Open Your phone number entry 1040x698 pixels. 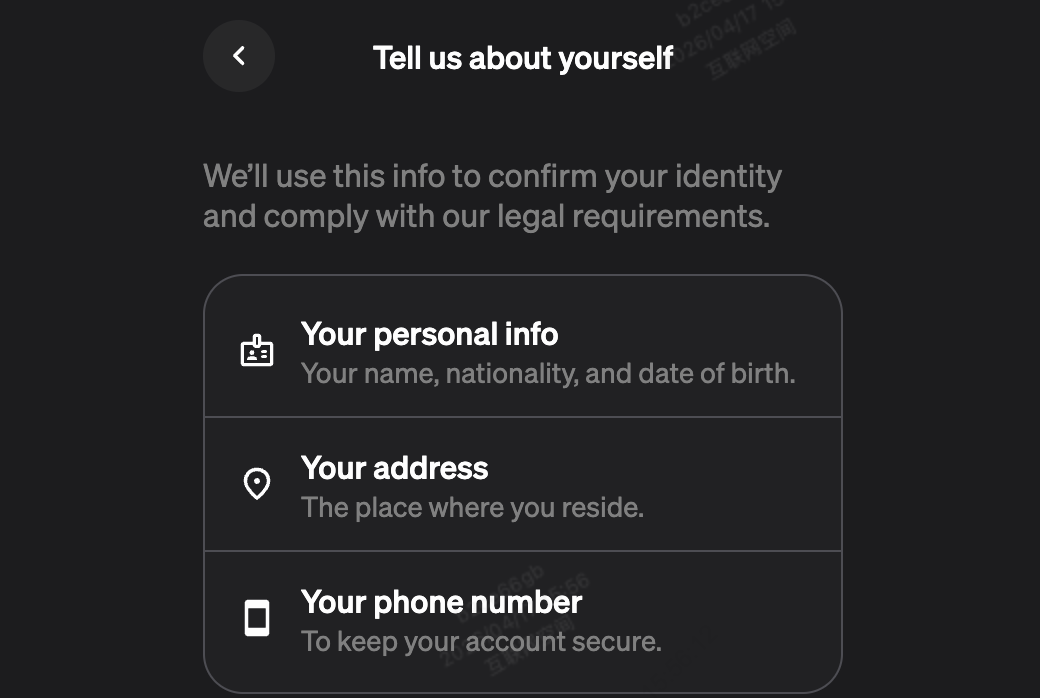pos(522,619)
